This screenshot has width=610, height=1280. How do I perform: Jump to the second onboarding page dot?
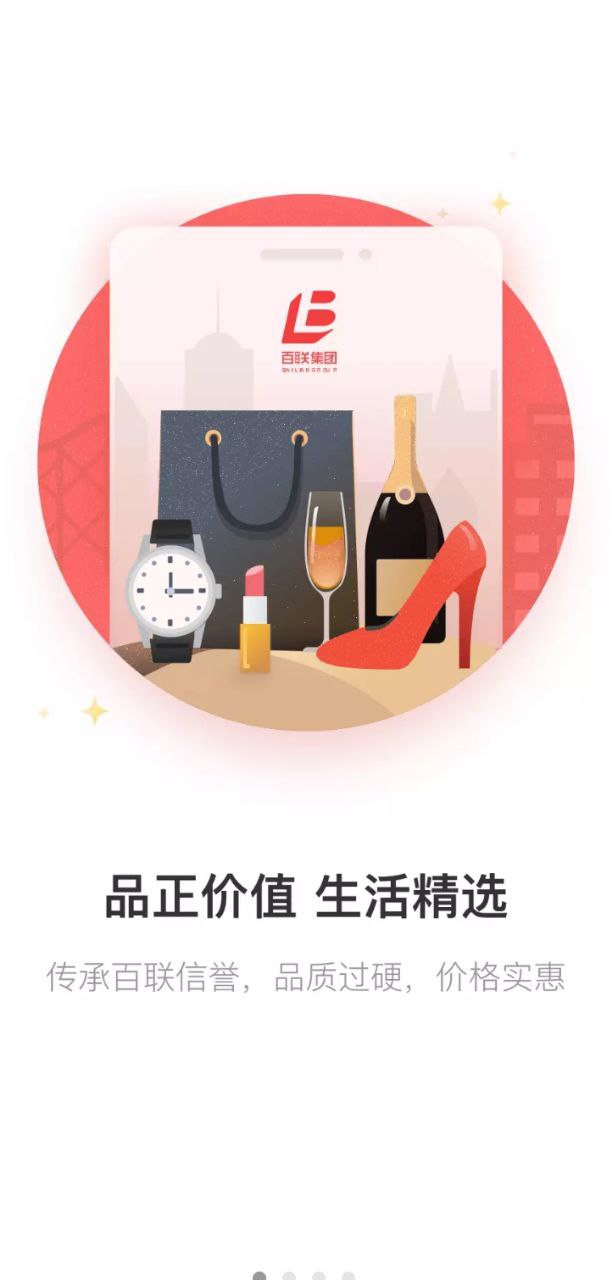pos(289,1276)
